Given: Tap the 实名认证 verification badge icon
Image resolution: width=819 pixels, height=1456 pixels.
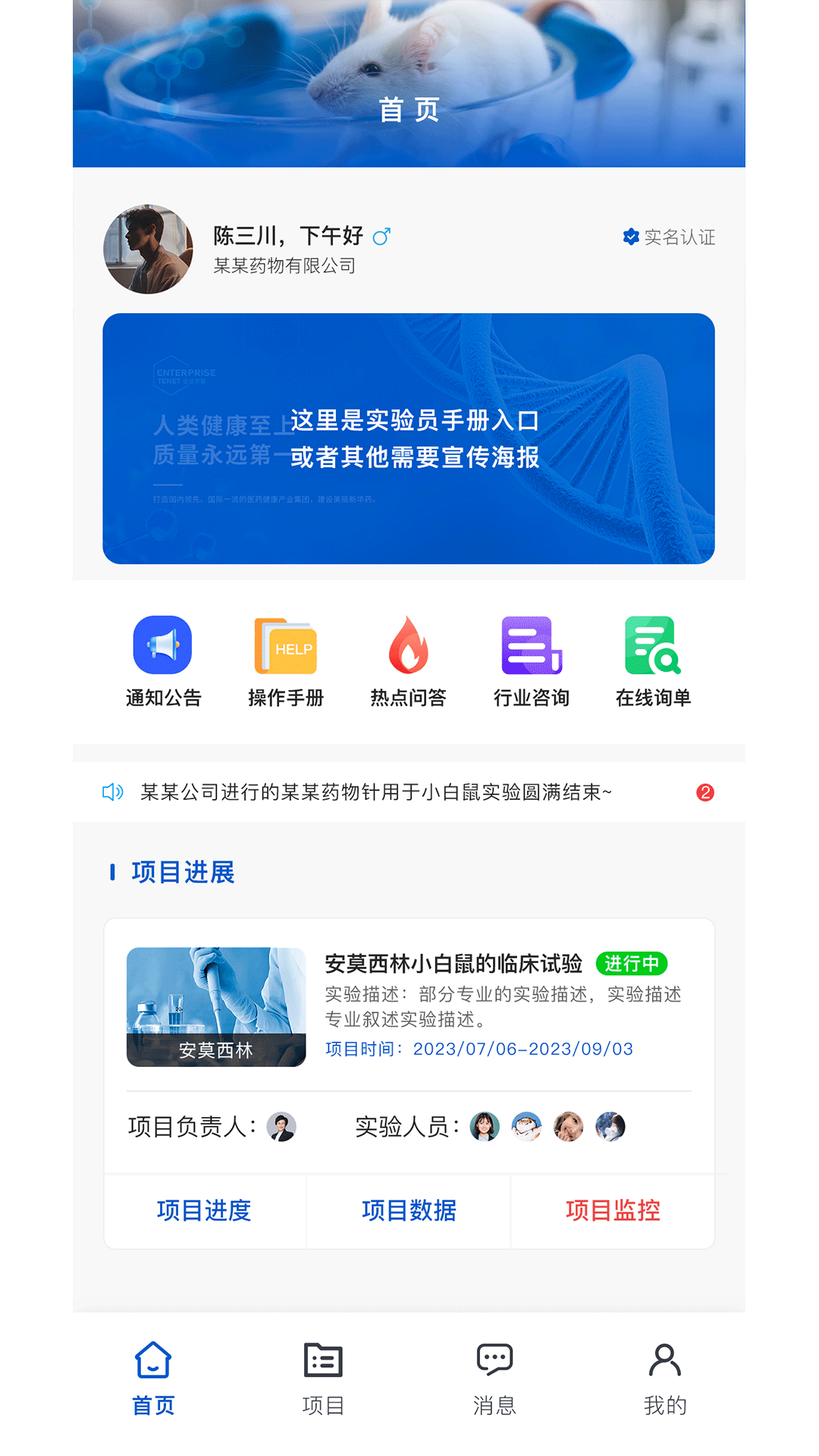Looking at the screenshot, I should point(629,237).
